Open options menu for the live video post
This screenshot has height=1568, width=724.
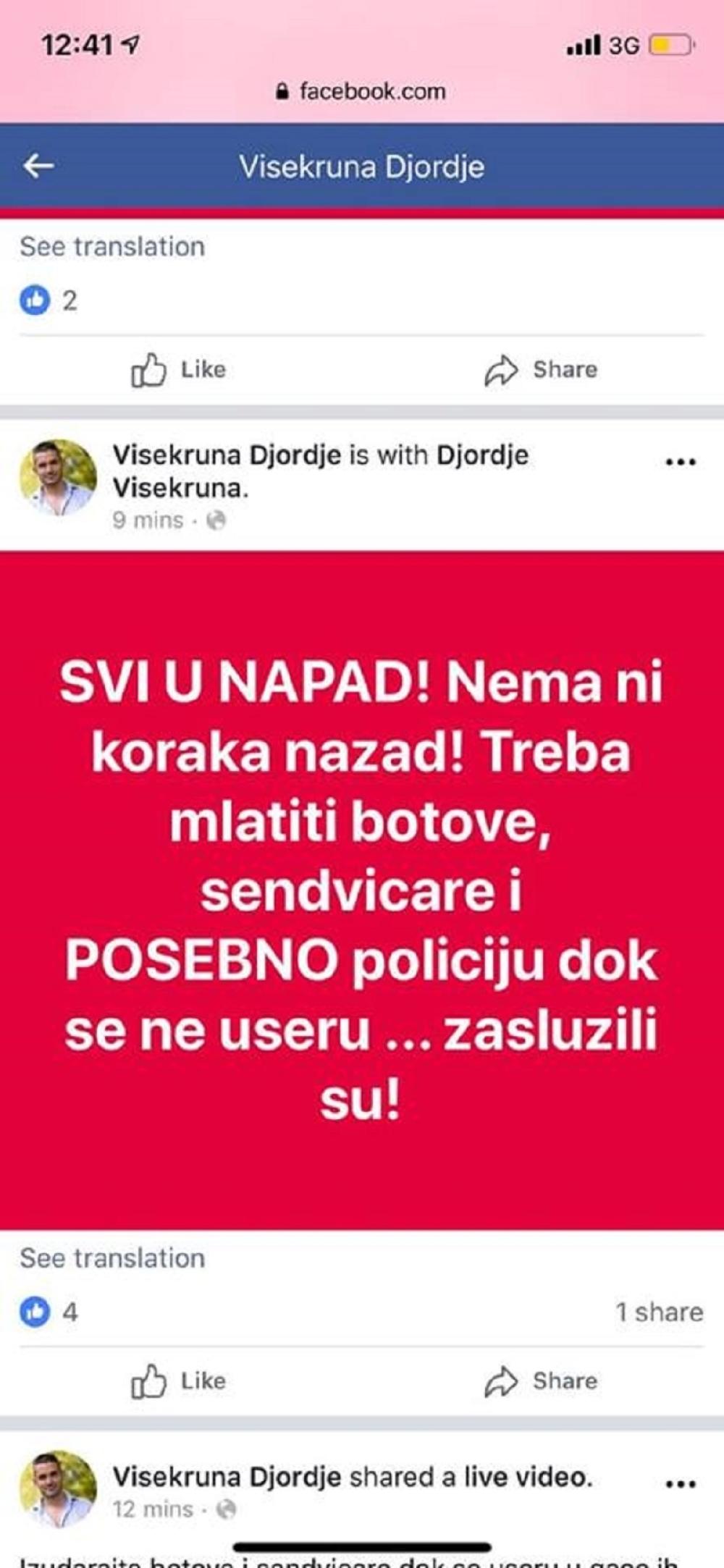680,1484
